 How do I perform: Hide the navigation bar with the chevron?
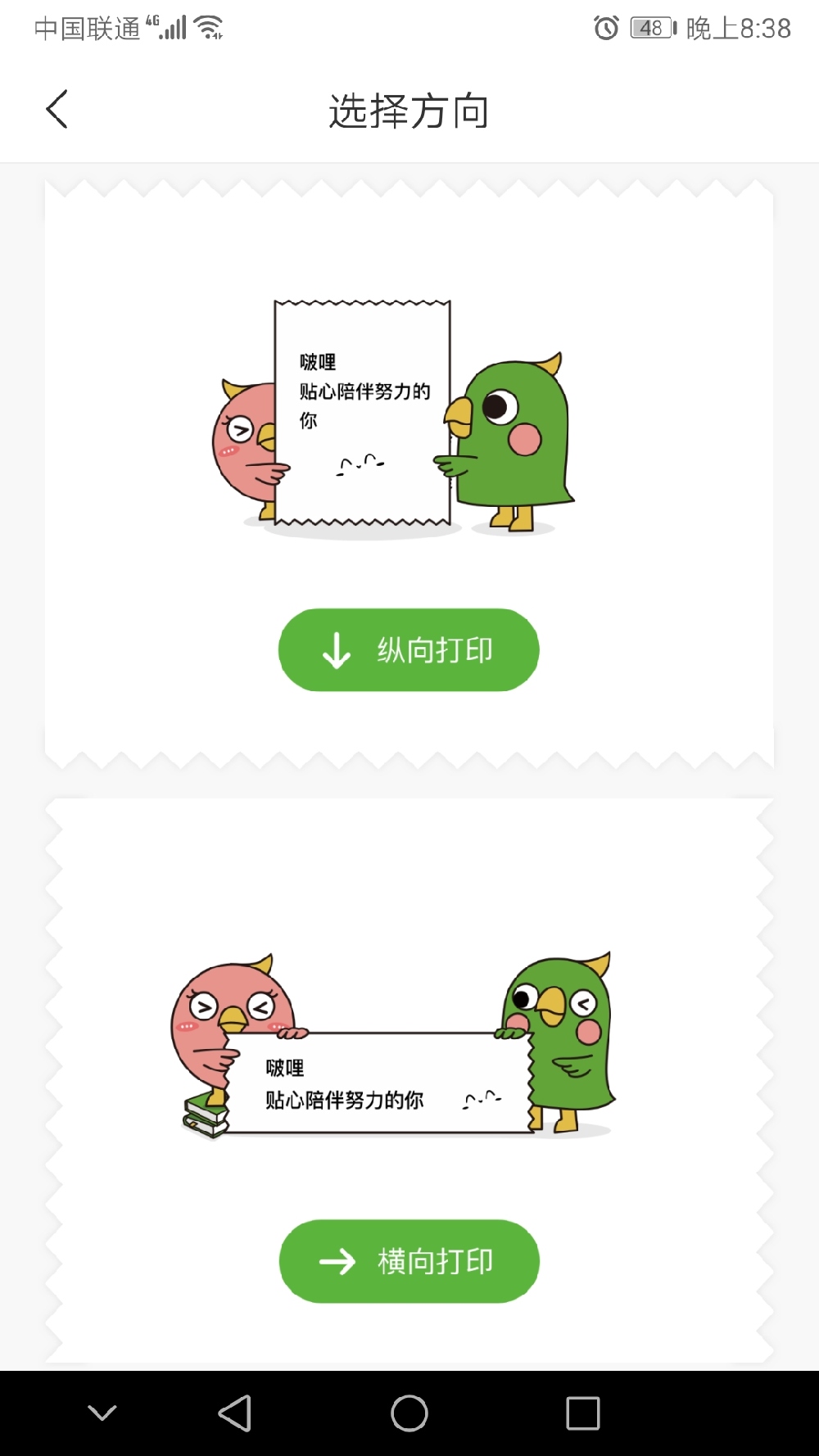click(102, 1413)
